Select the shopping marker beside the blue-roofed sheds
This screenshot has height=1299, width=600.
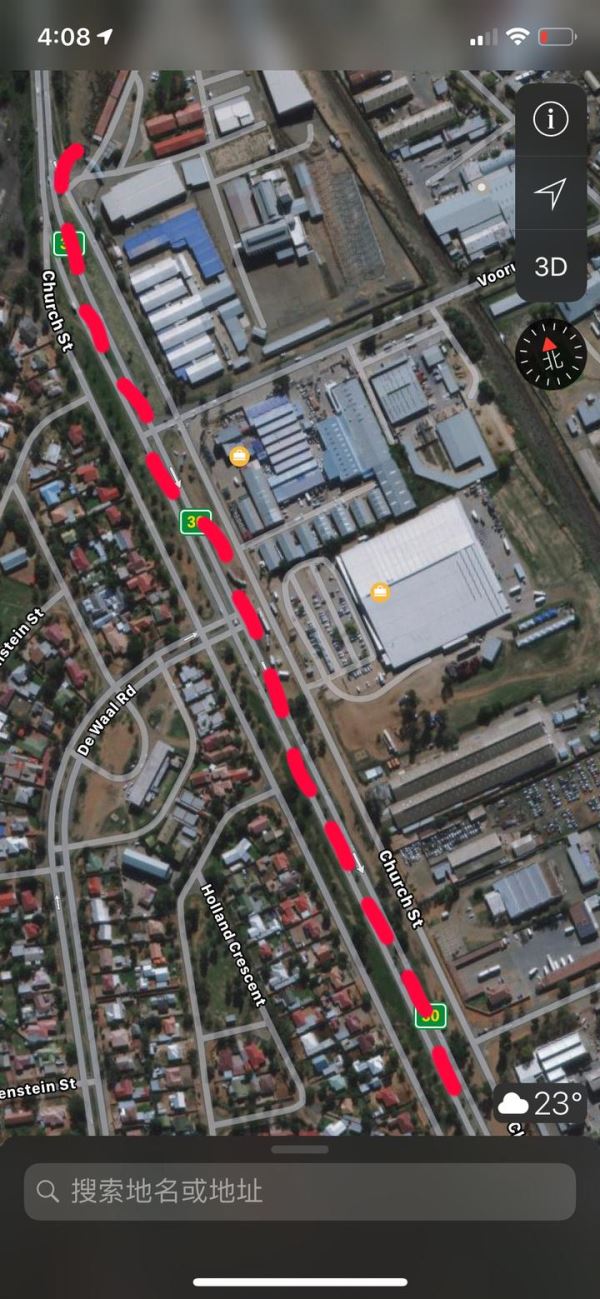(x=239, y=457)
